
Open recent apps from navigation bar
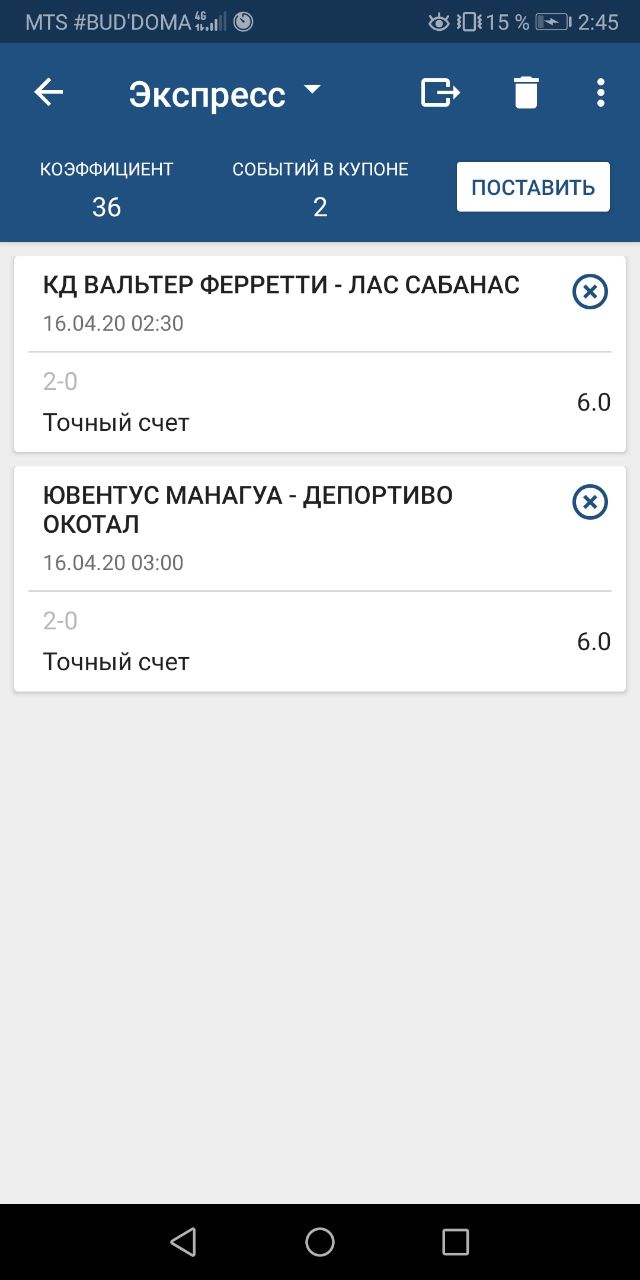tap(455, 1242)
